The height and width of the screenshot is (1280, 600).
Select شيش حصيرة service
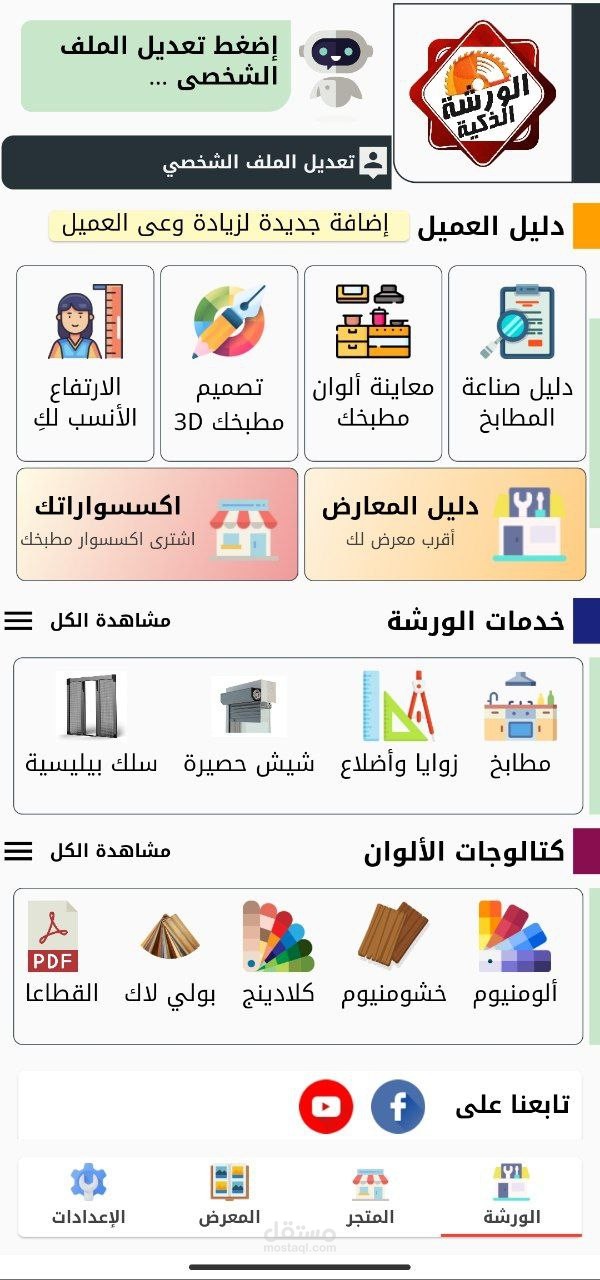point(249,725)
